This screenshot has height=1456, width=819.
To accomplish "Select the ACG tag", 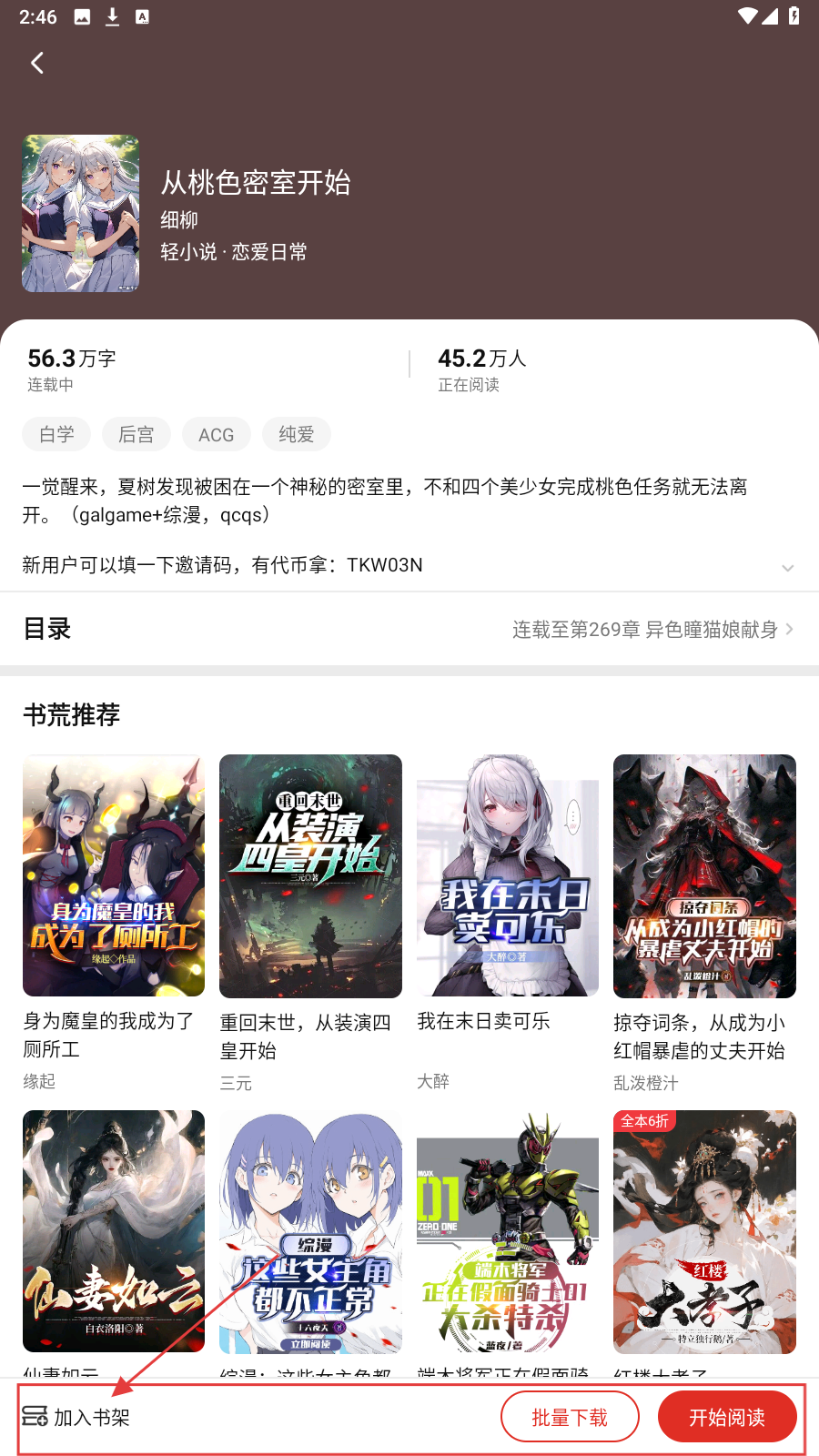I will point(217,435).
